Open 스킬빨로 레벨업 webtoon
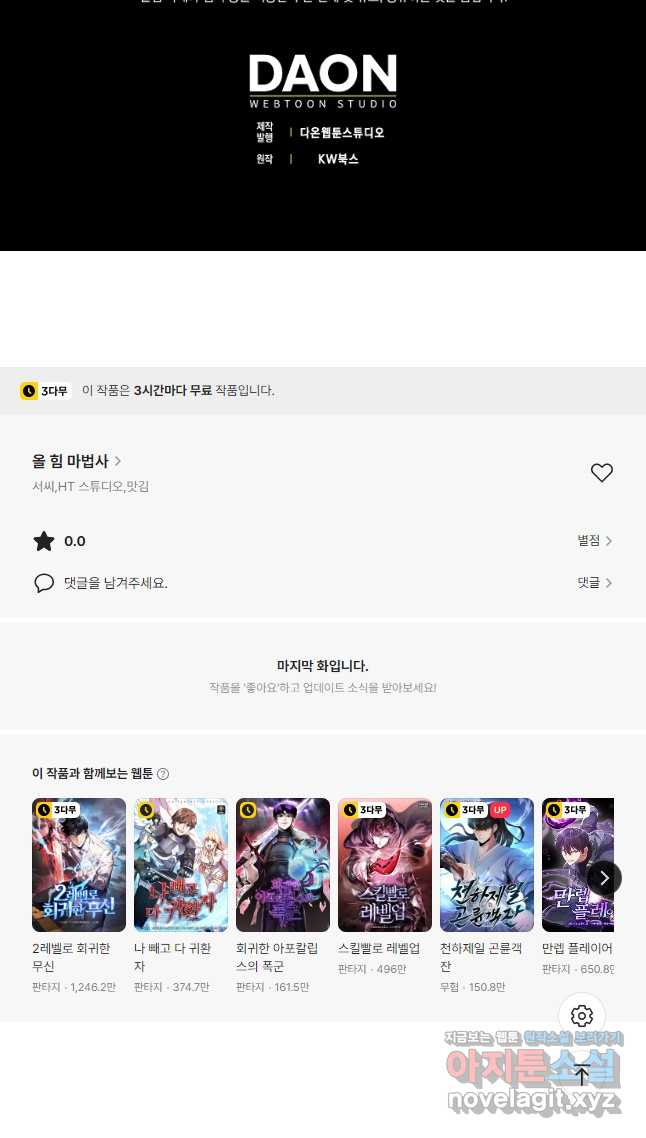Image resolution: width=646 pixels, height=1138 pixels. point(385,865)
